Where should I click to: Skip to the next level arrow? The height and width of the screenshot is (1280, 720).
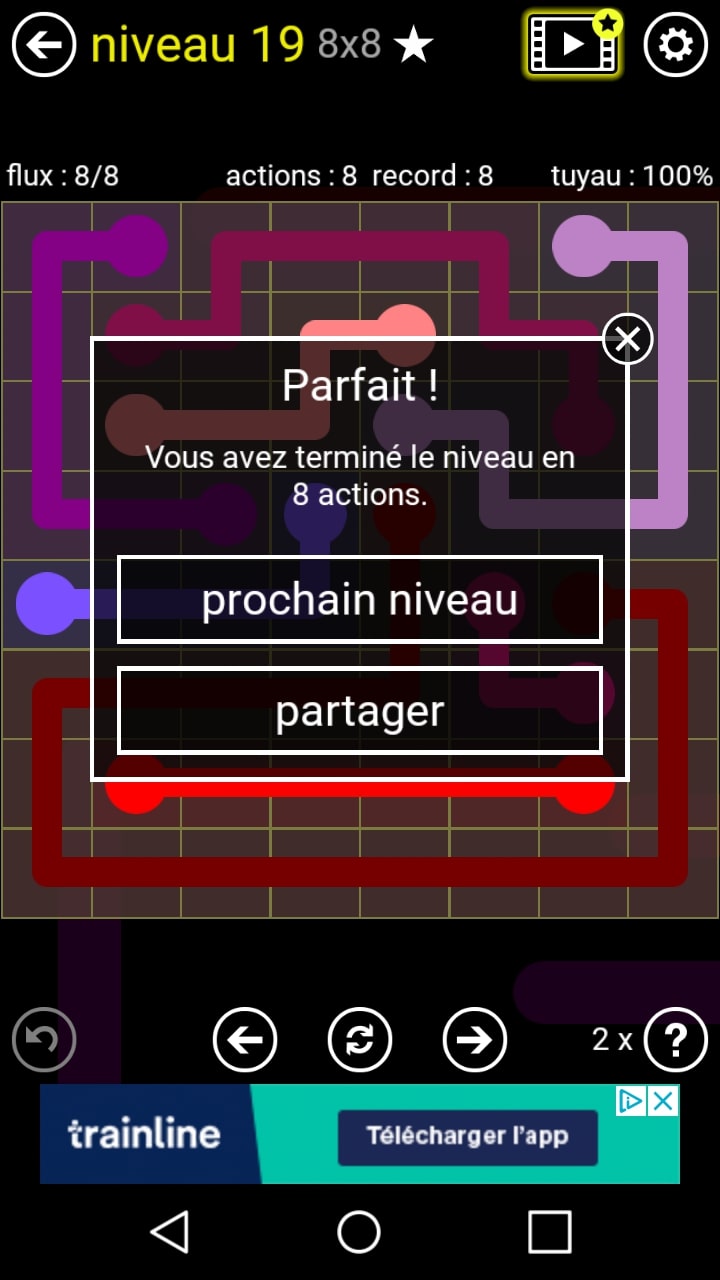coord(474,1040)
